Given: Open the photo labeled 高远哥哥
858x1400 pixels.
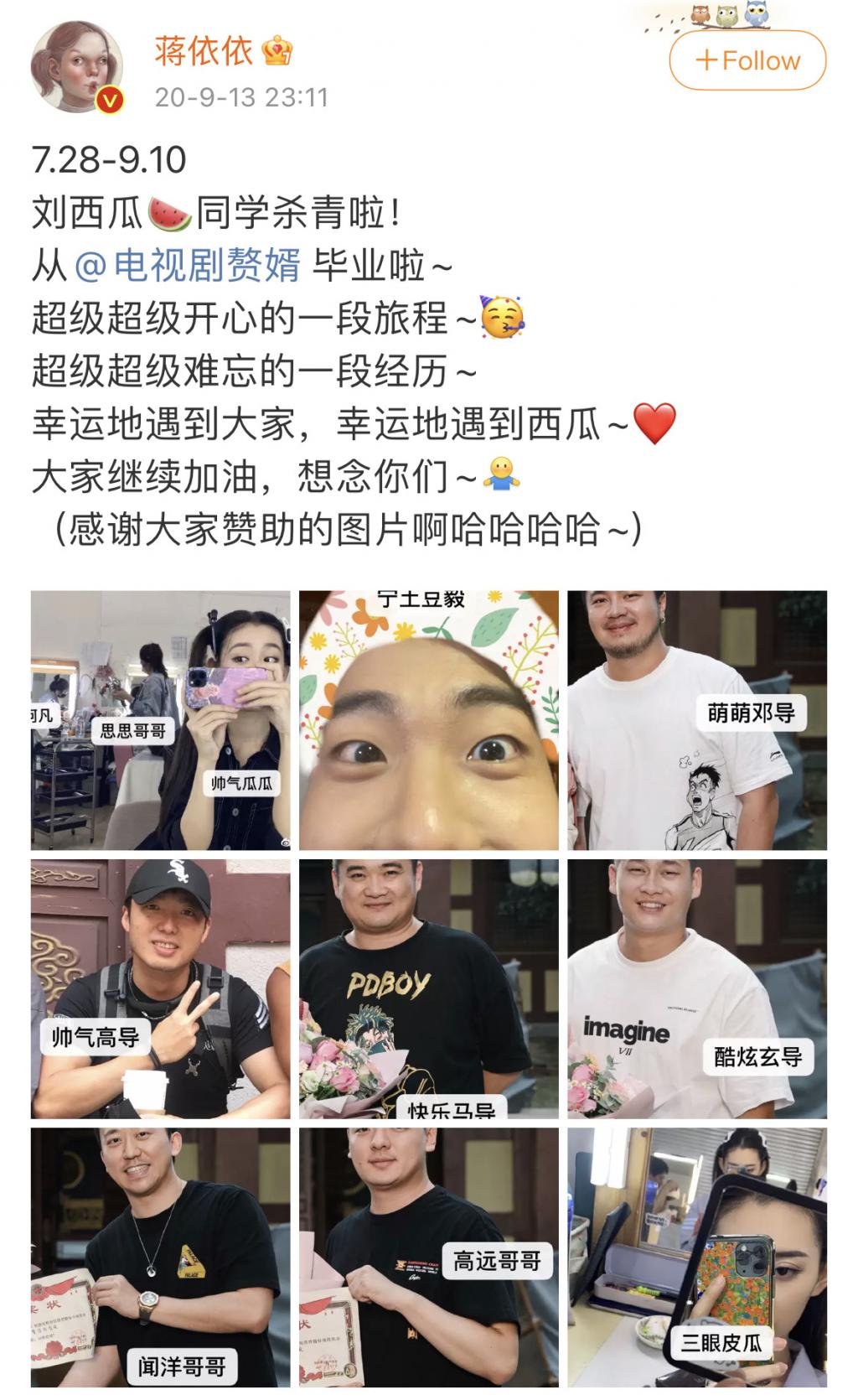Looking at the screenshot, I should click(x=429, y=1257).
